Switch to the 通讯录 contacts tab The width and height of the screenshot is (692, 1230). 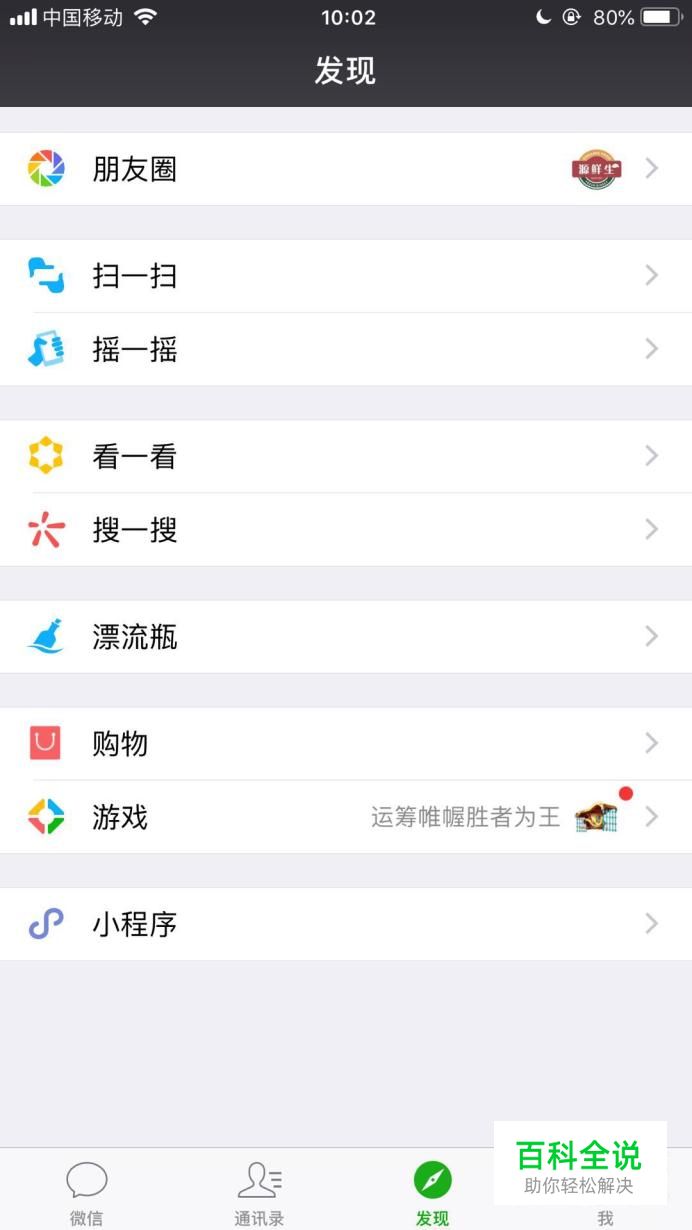tap(259, 1192)
